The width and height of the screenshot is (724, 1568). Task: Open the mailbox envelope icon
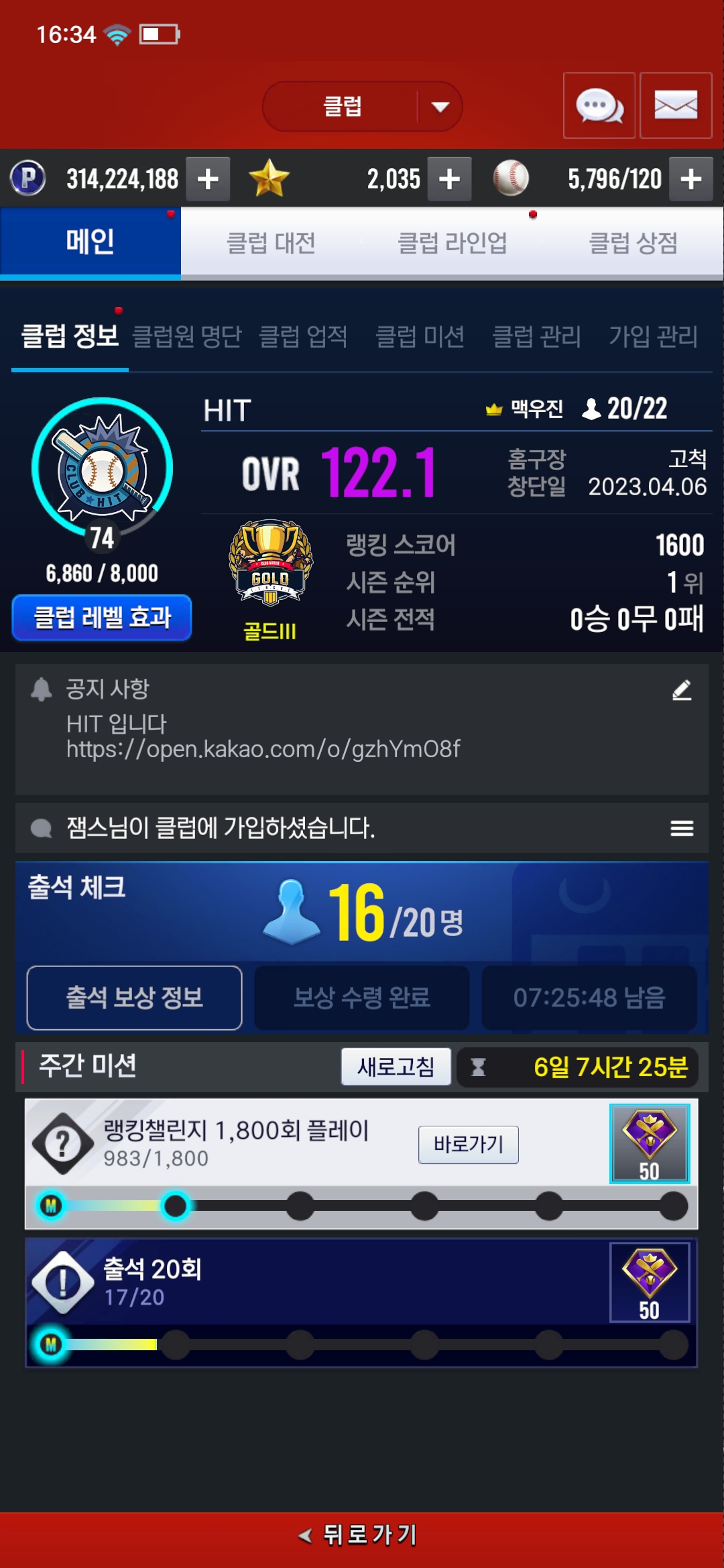coord(675,106)
